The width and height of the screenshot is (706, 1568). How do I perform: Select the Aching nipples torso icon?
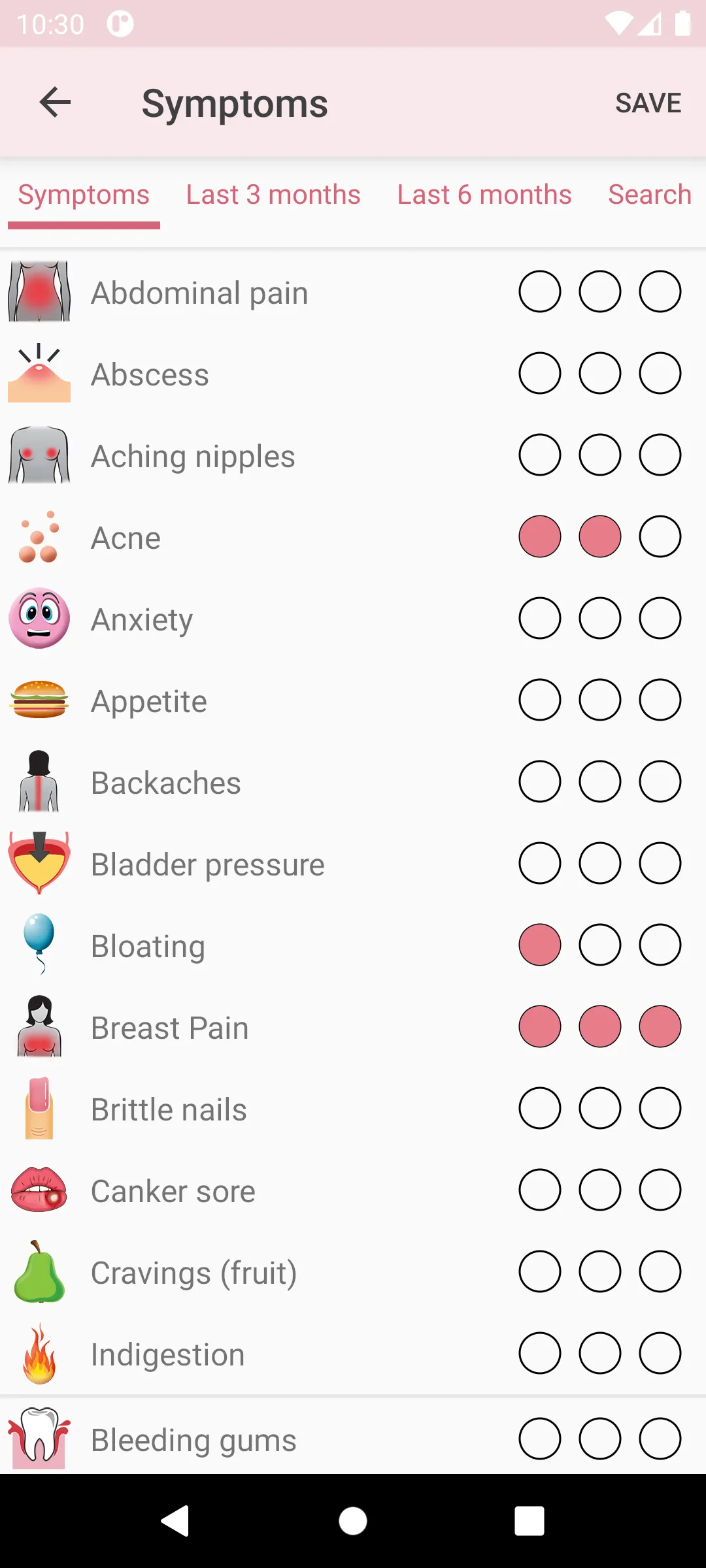[39, 455]
